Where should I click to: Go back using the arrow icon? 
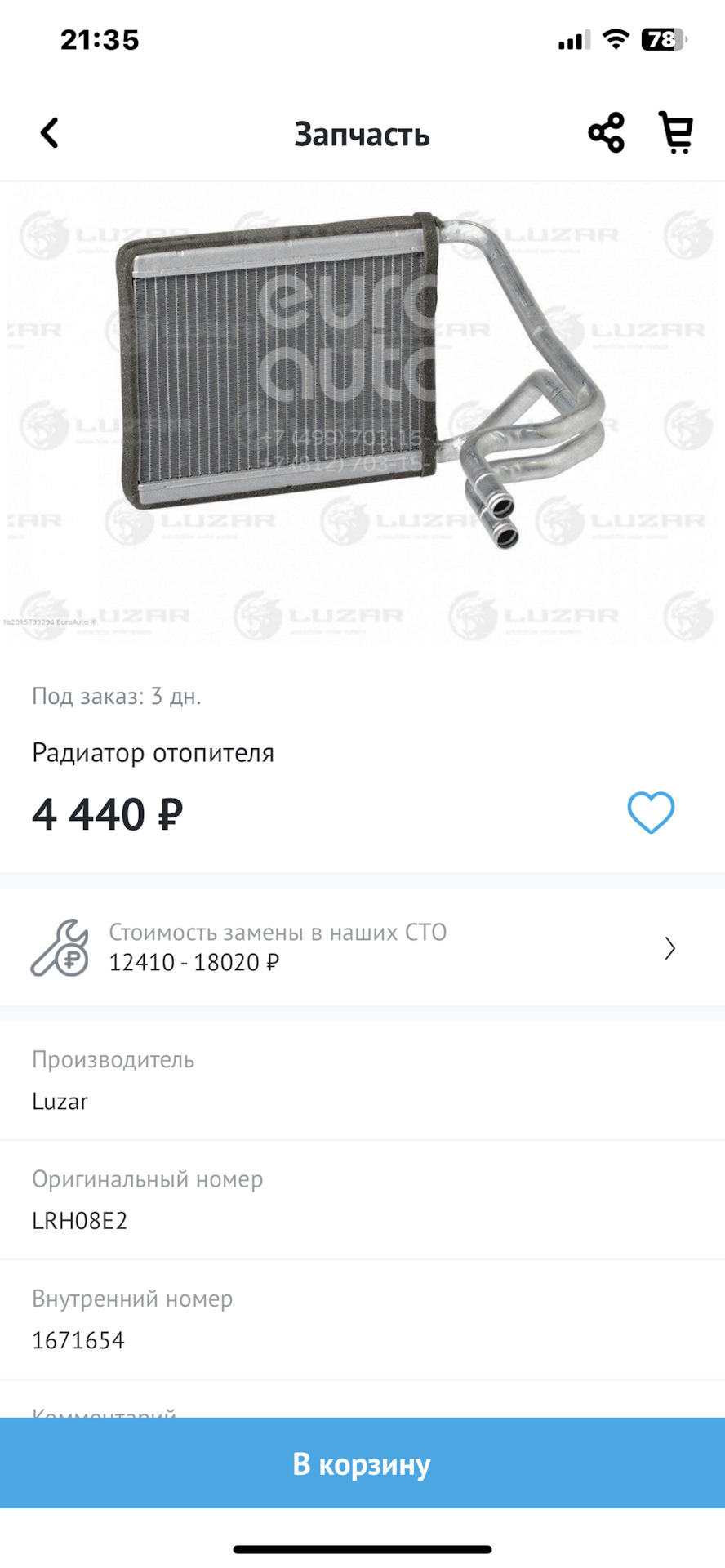coord(50,133)
